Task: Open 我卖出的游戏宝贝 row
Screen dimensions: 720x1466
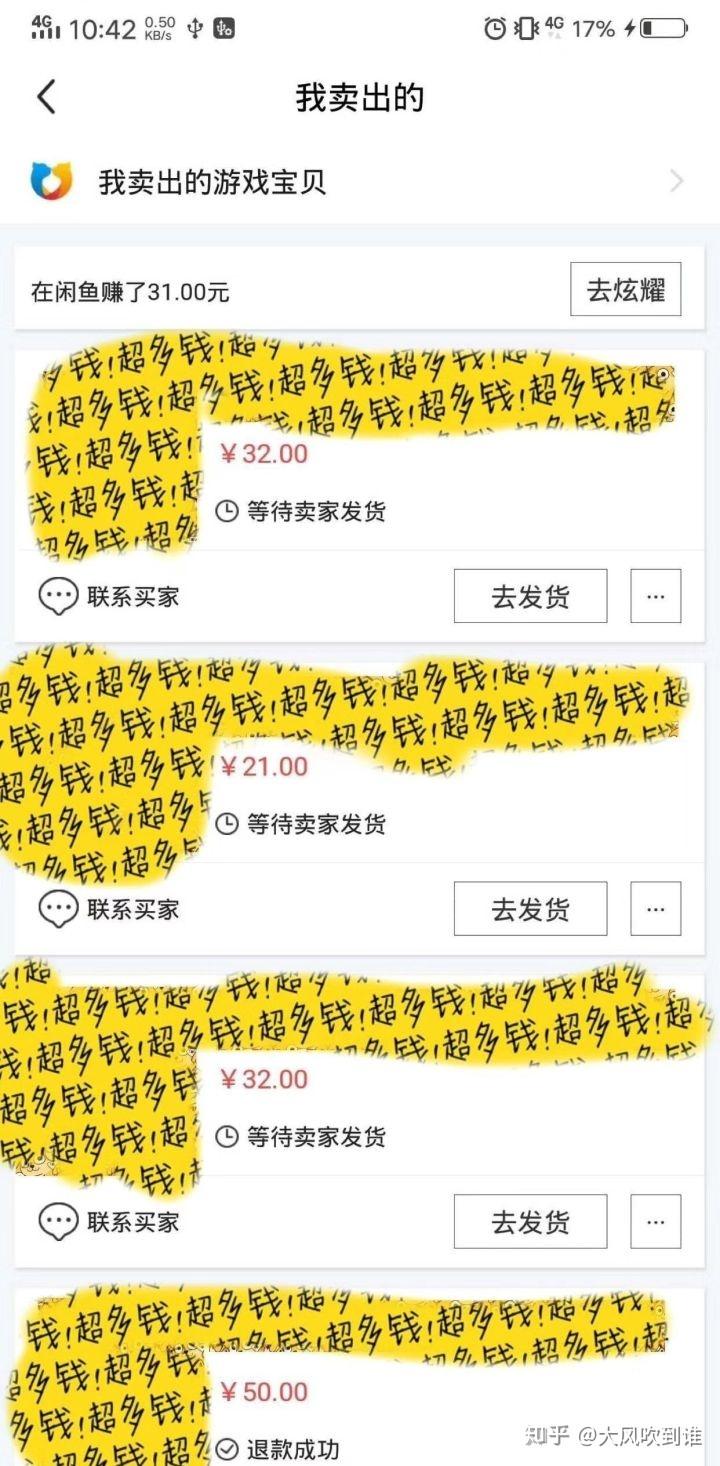Action: [x=359, y=182]
